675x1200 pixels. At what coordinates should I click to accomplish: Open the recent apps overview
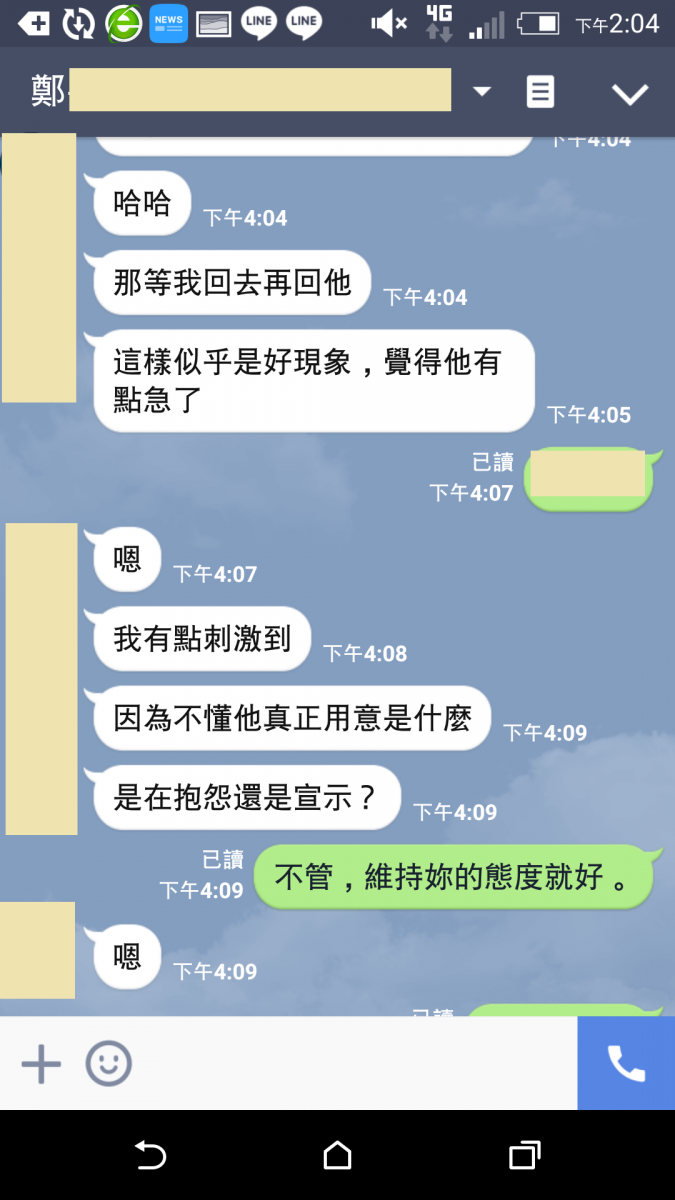pos(524,1156)
